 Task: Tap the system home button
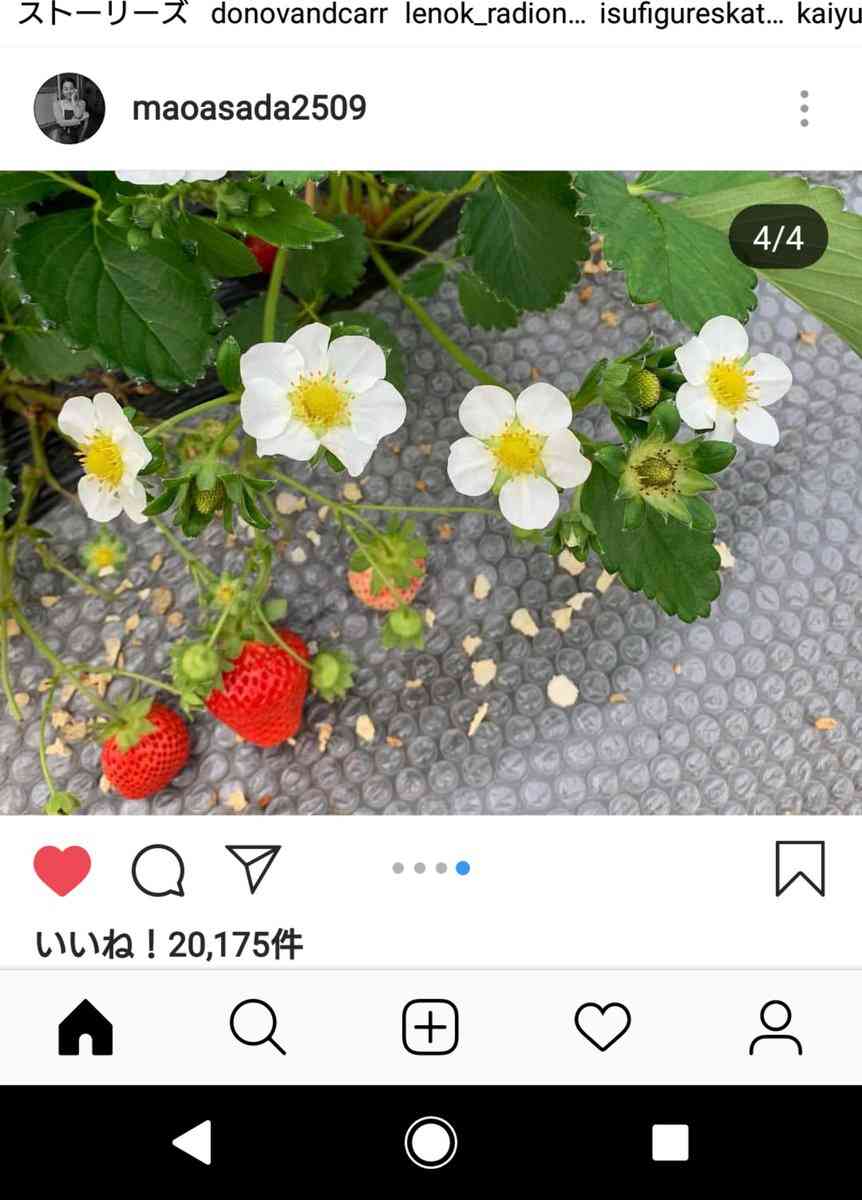(x=431, y=1142)
